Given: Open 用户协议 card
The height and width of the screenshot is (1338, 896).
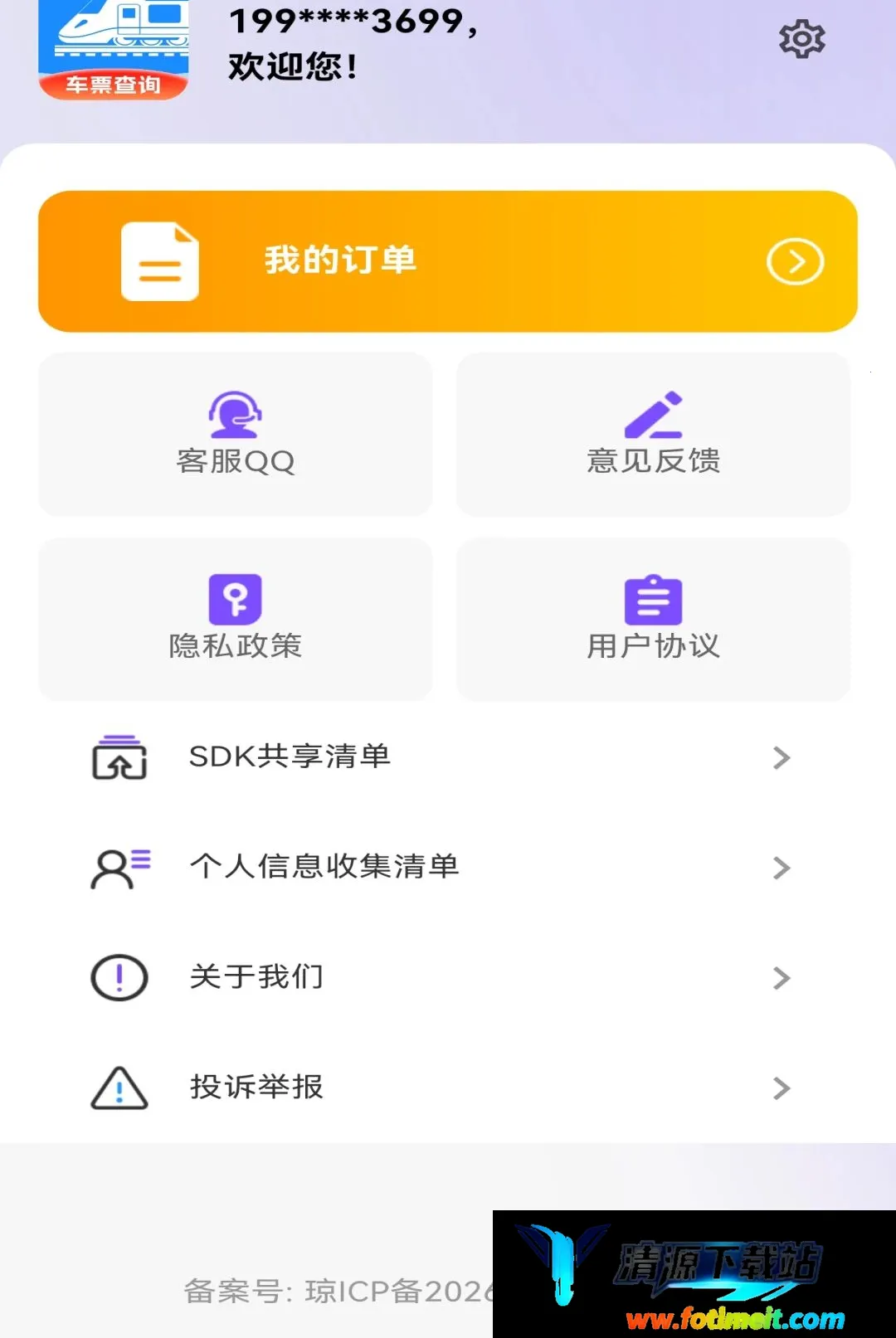Looking at the screenshot, I should (654, 619).
